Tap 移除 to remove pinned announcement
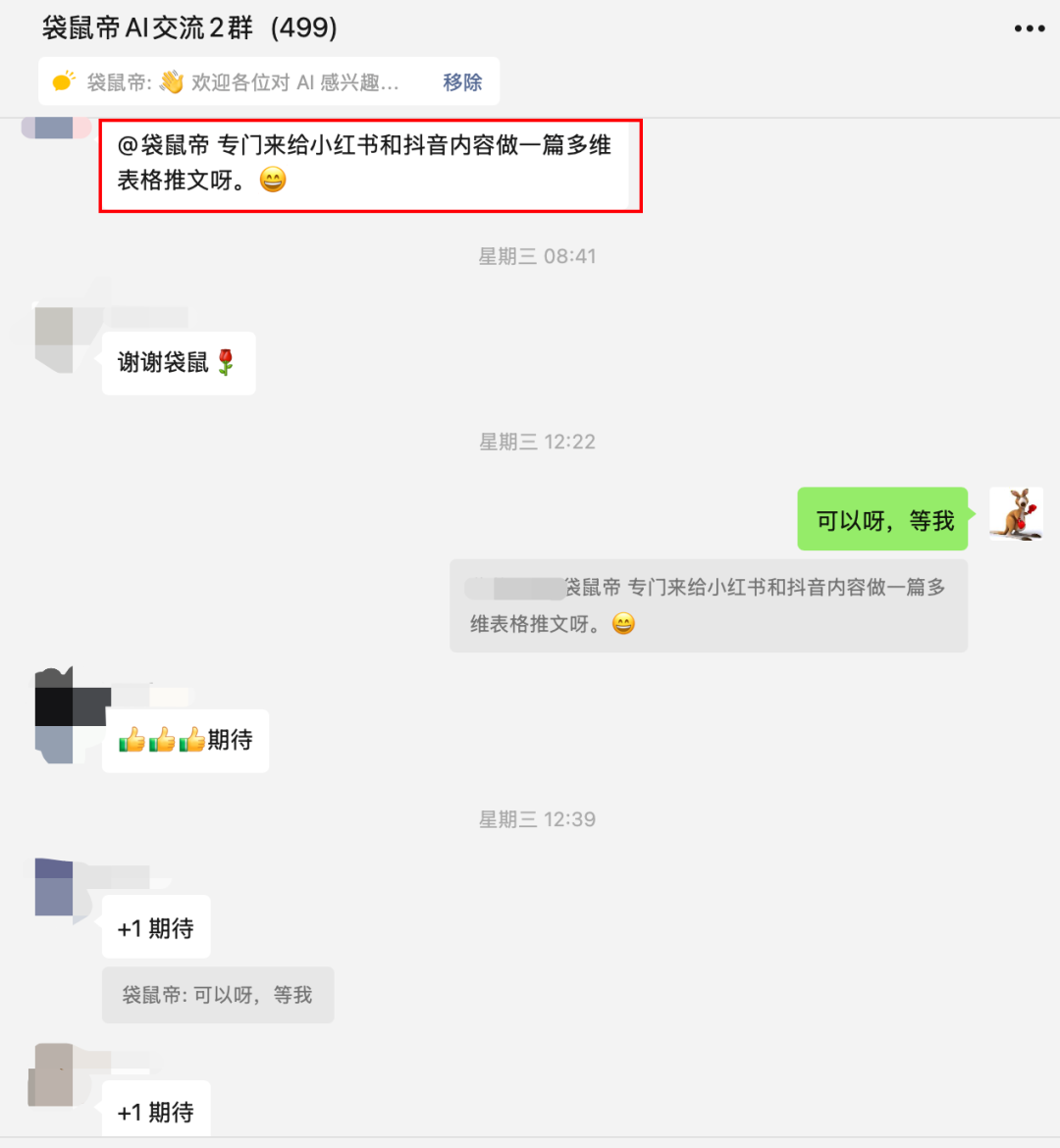 (x=462, y=82)
